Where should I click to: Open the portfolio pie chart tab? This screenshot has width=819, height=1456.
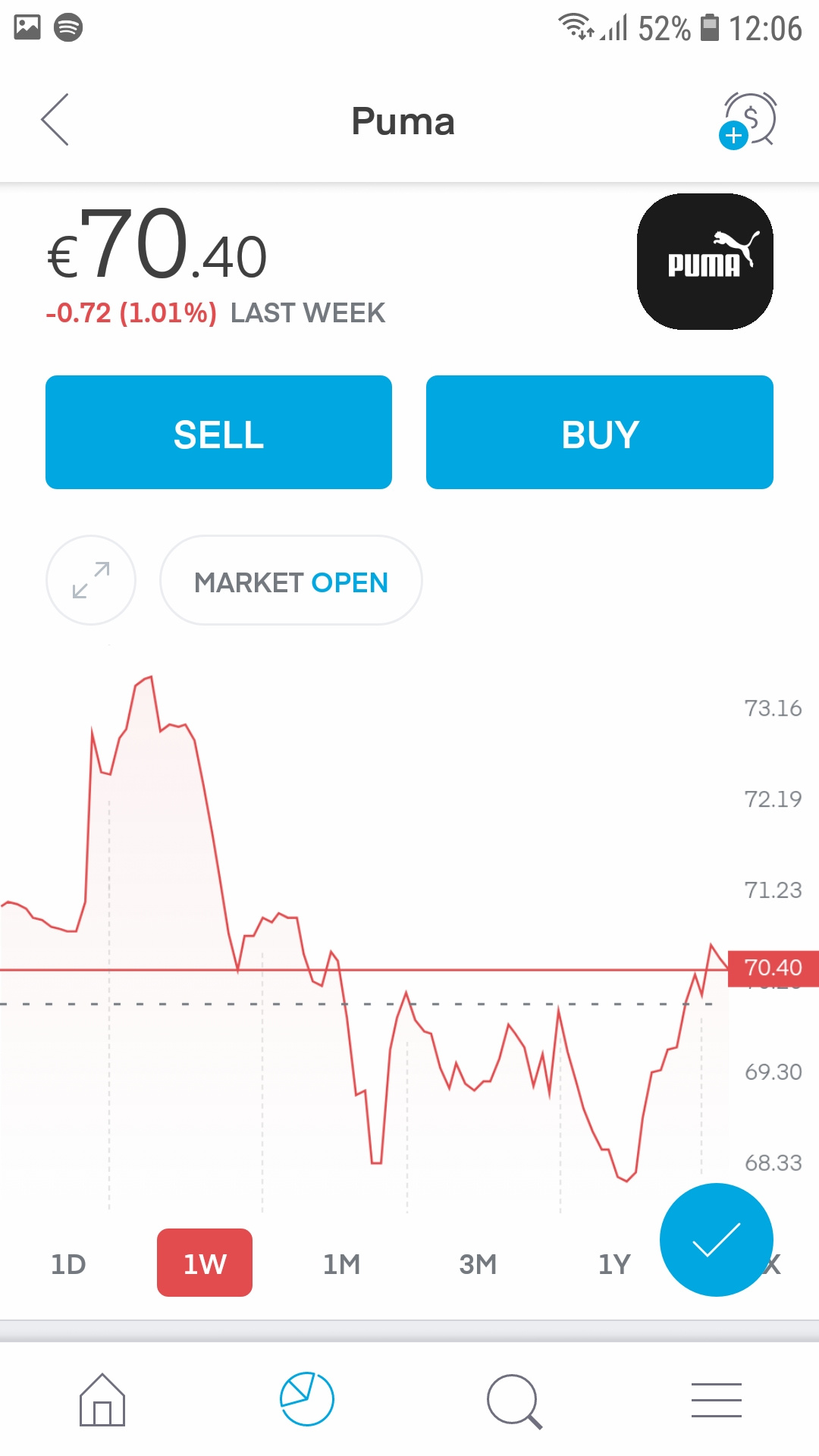306,1399
